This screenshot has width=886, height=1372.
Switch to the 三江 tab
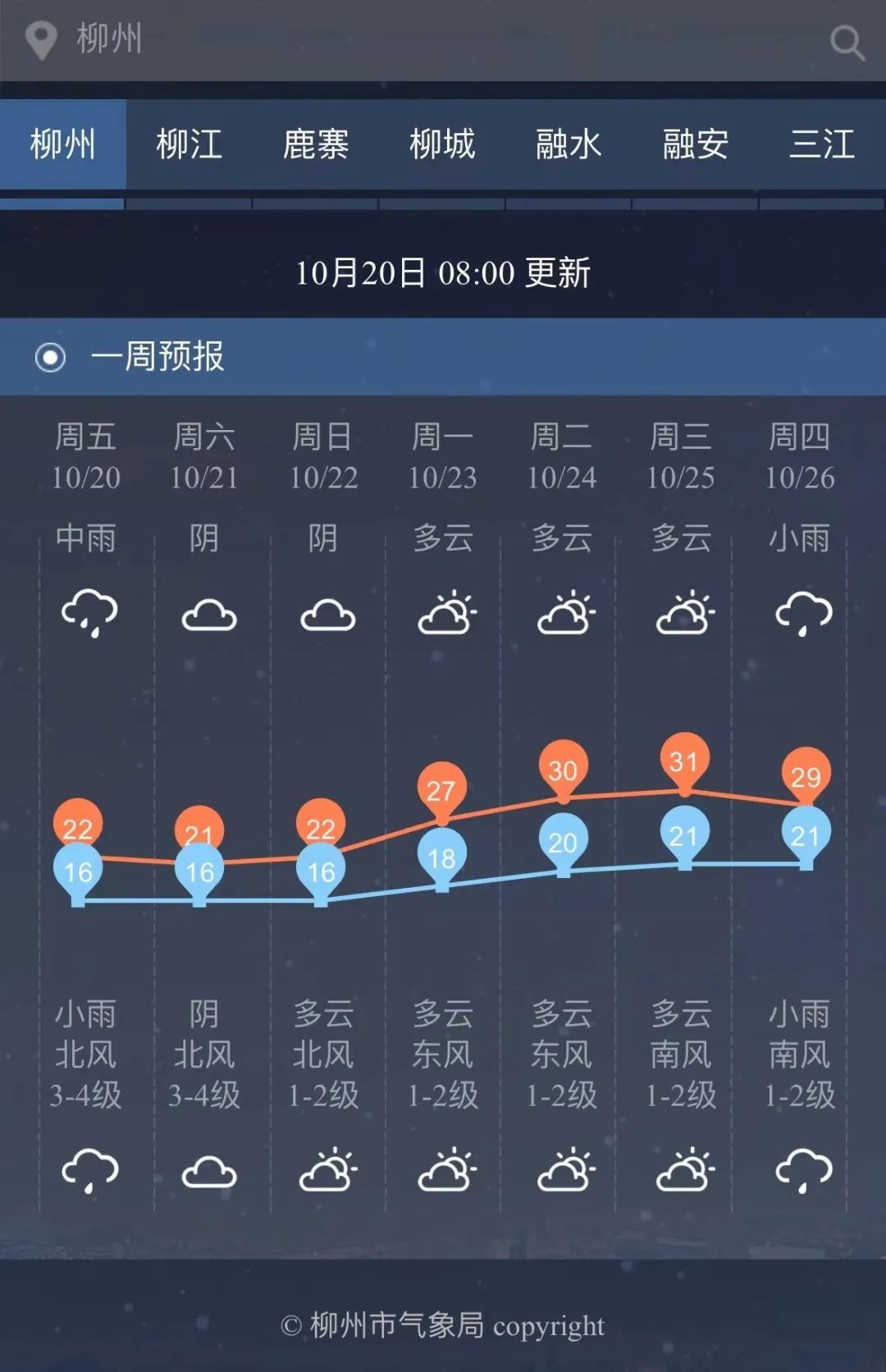click(x=821, y=144)
